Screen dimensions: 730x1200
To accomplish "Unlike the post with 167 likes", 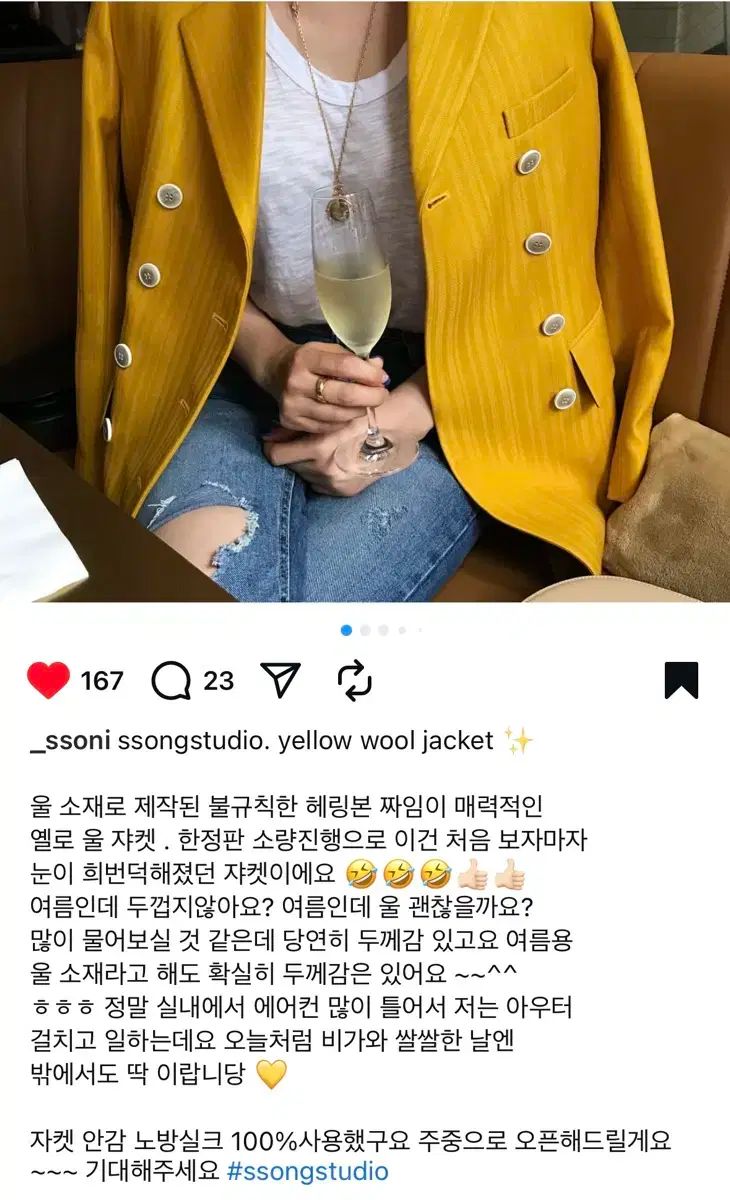I will [x=48, y=681].
